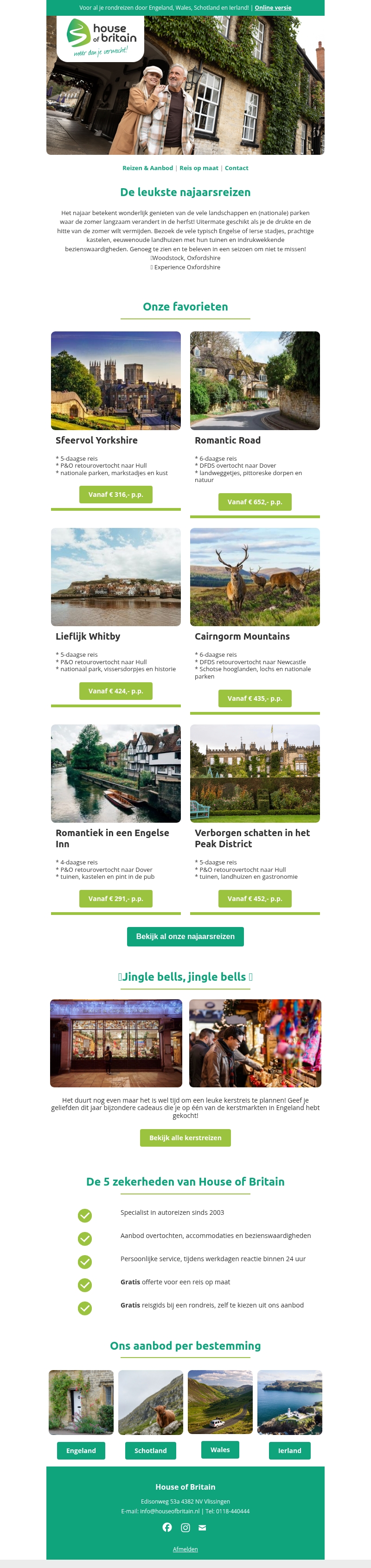Tap the email envelope icon

click(202, 1527)
